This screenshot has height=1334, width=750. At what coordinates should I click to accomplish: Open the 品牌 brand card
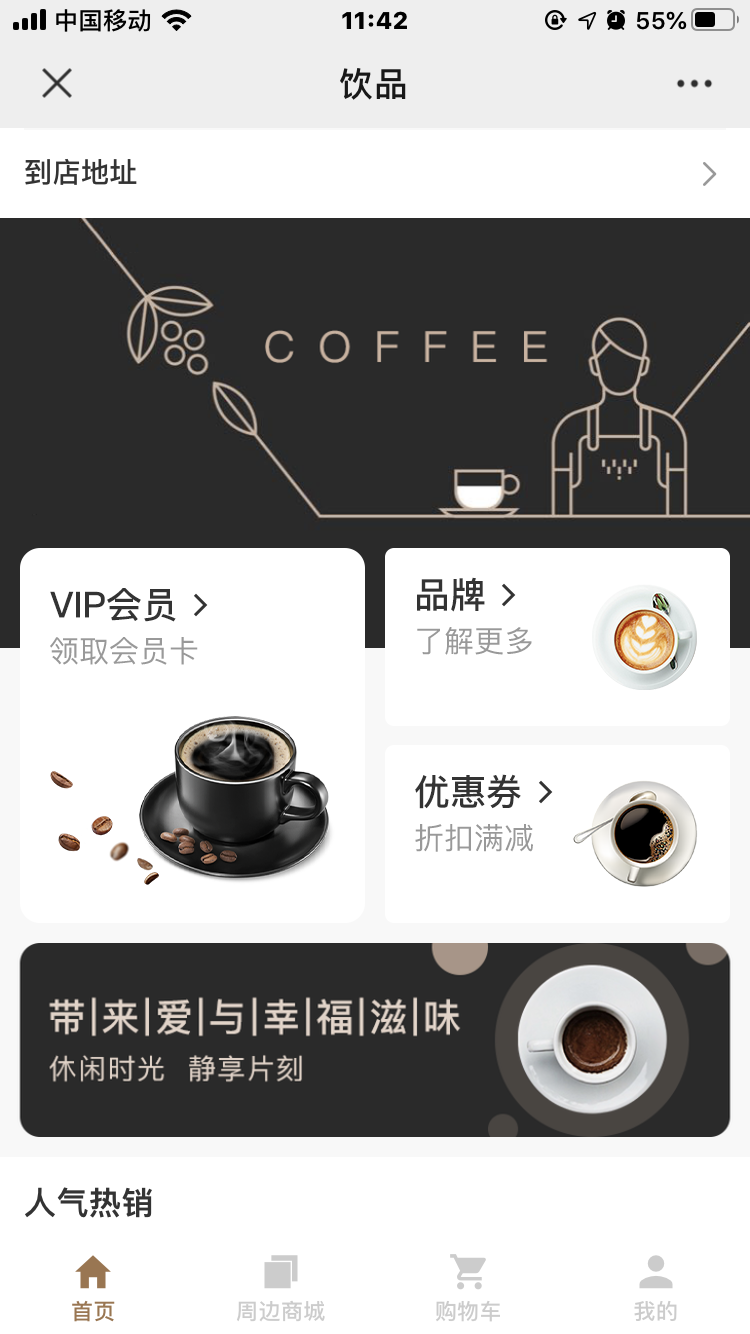pyautogui.click(x=557, y=637)
